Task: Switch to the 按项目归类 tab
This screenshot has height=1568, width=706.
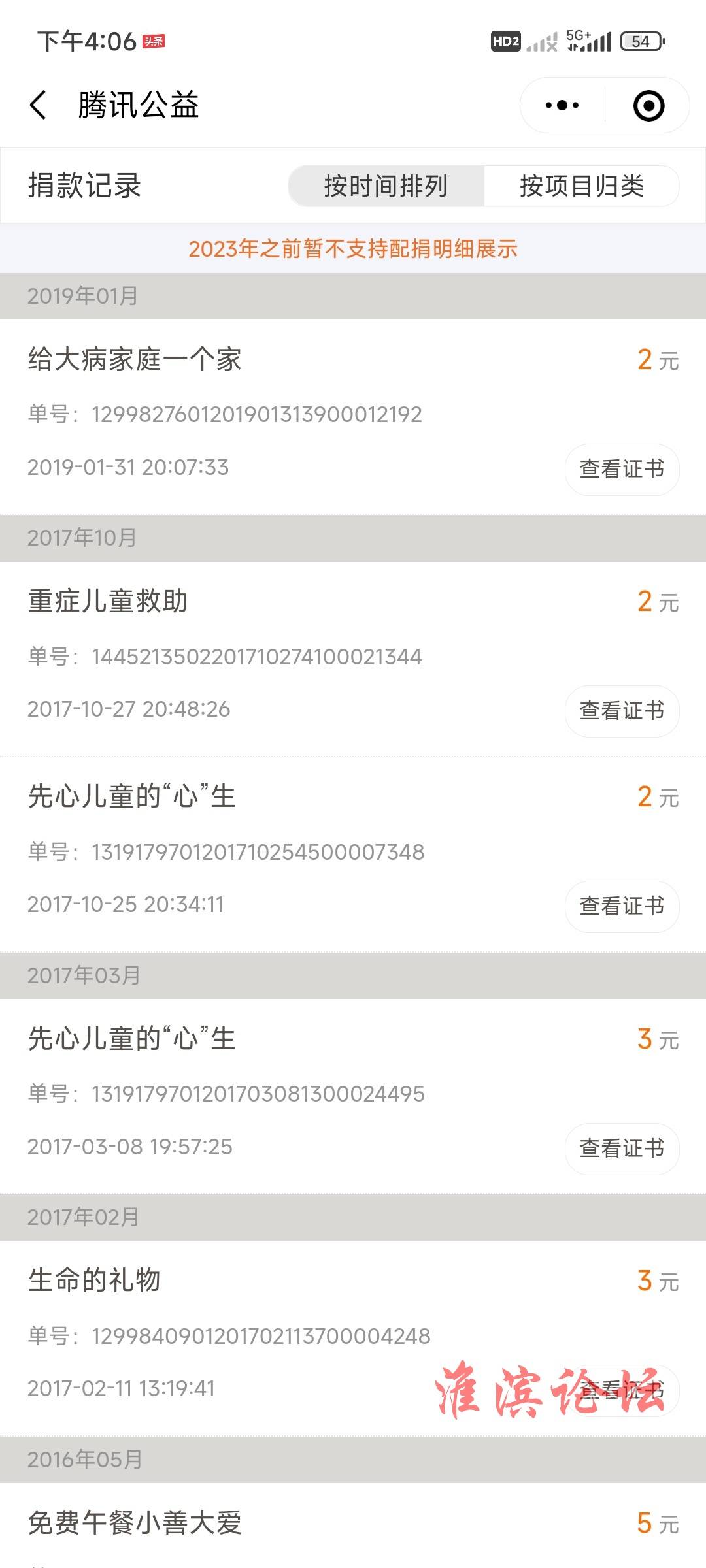Action: [x=582, y=186]
